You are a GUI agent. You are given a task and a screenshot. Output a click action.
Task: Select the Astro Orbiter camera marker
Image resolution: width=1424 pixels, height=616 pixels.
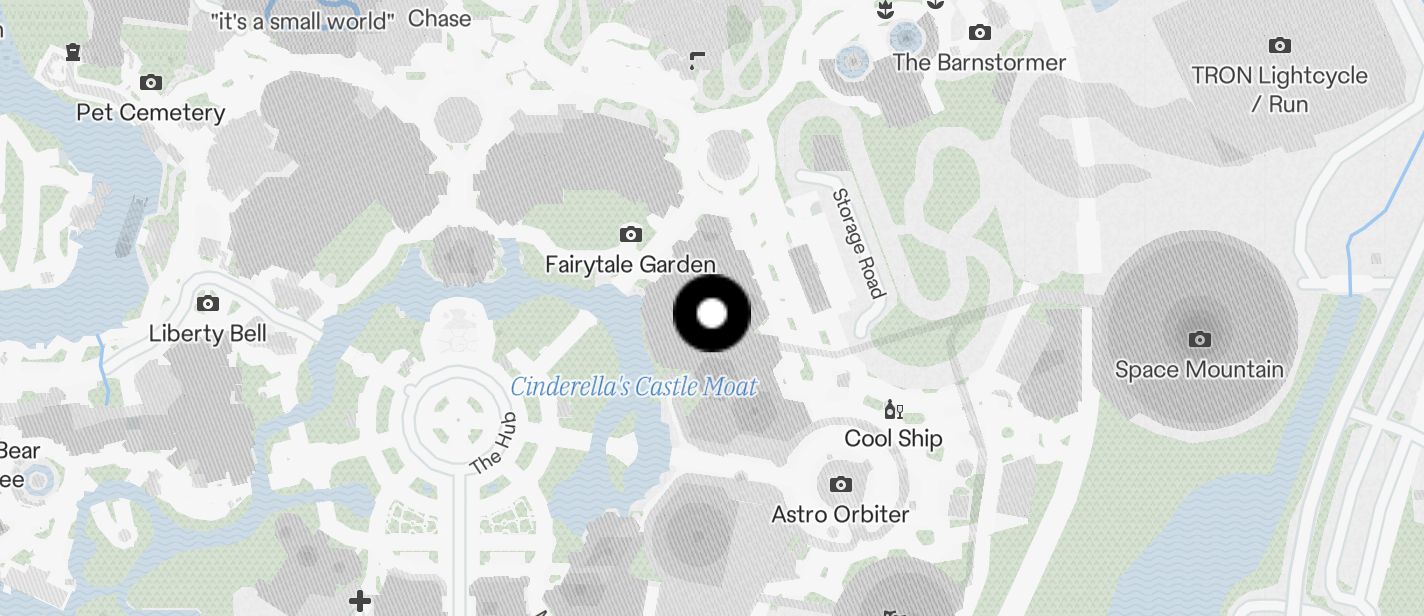click(840, 485)
